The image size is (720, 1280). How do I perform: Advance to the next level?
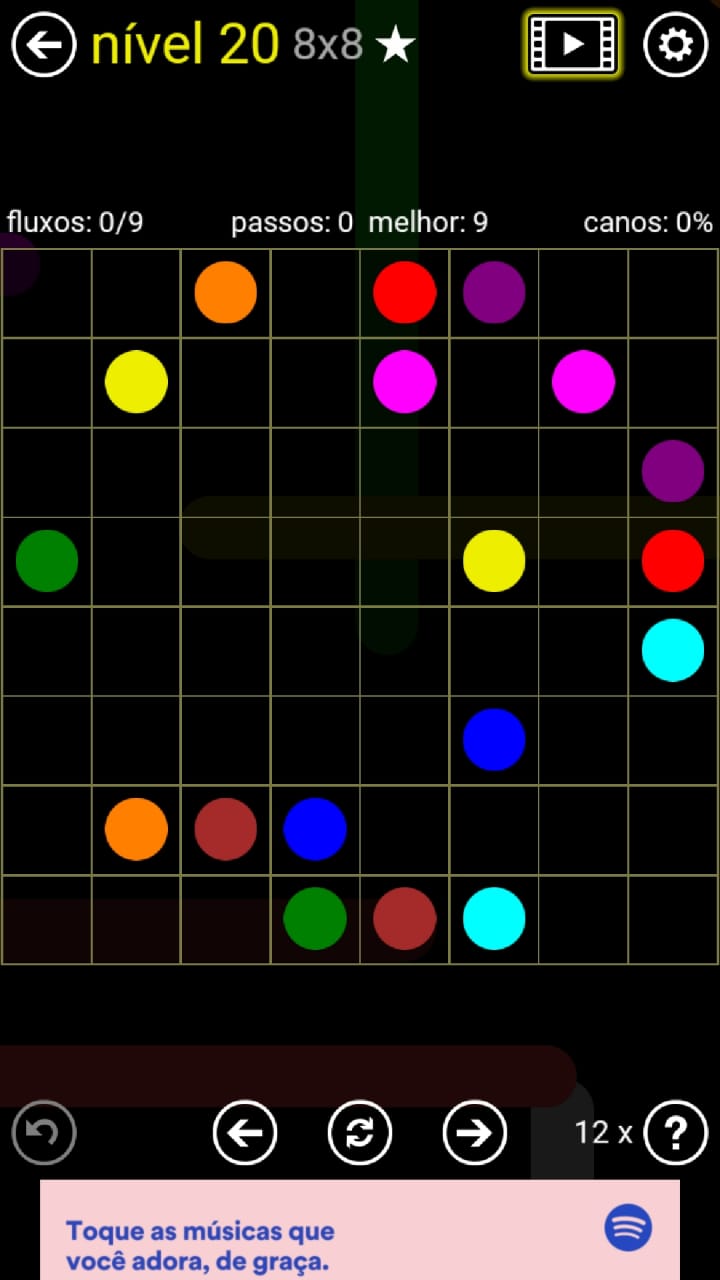(475, 1132)
